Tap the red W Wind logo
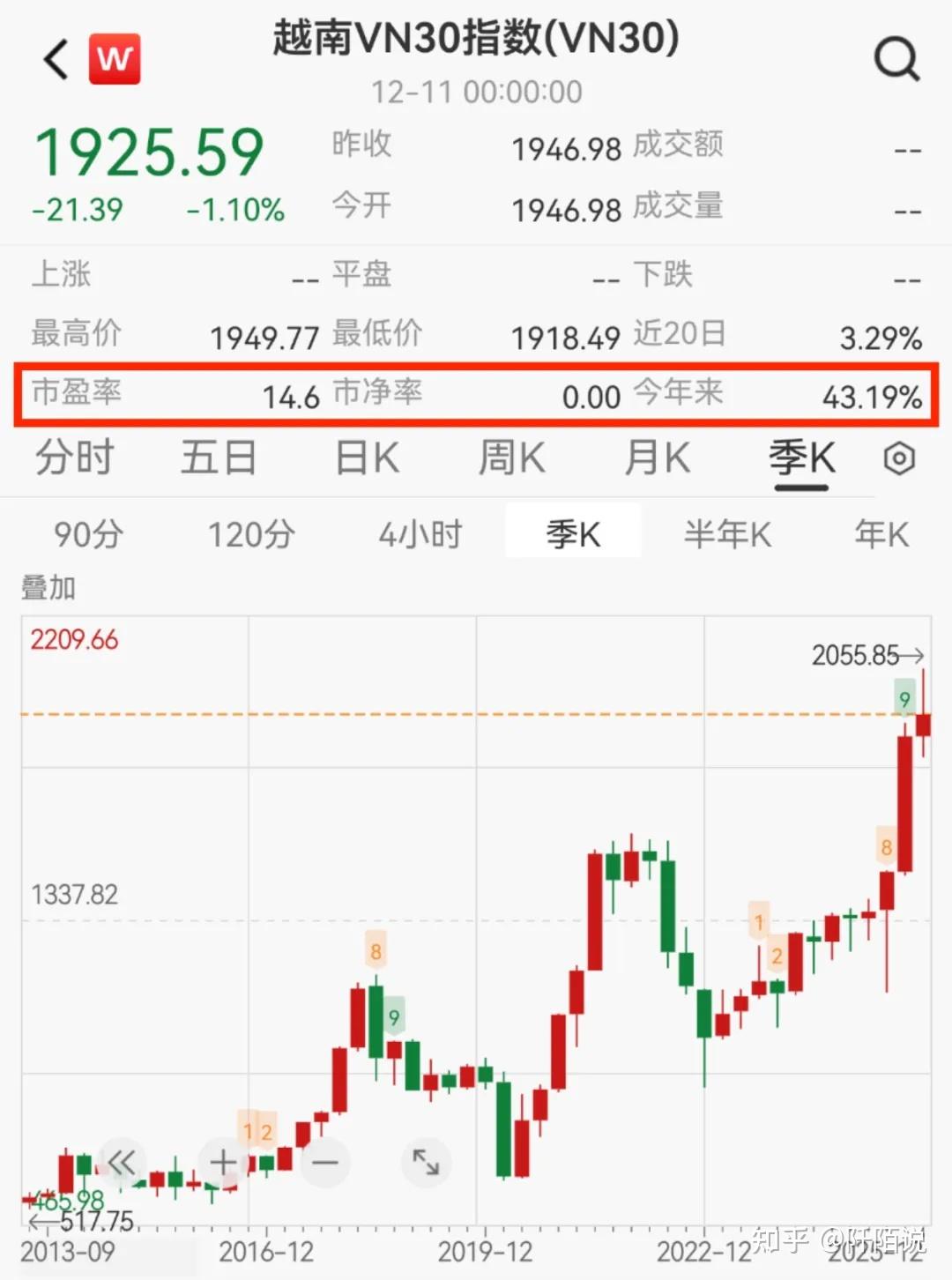 [115, 59]
